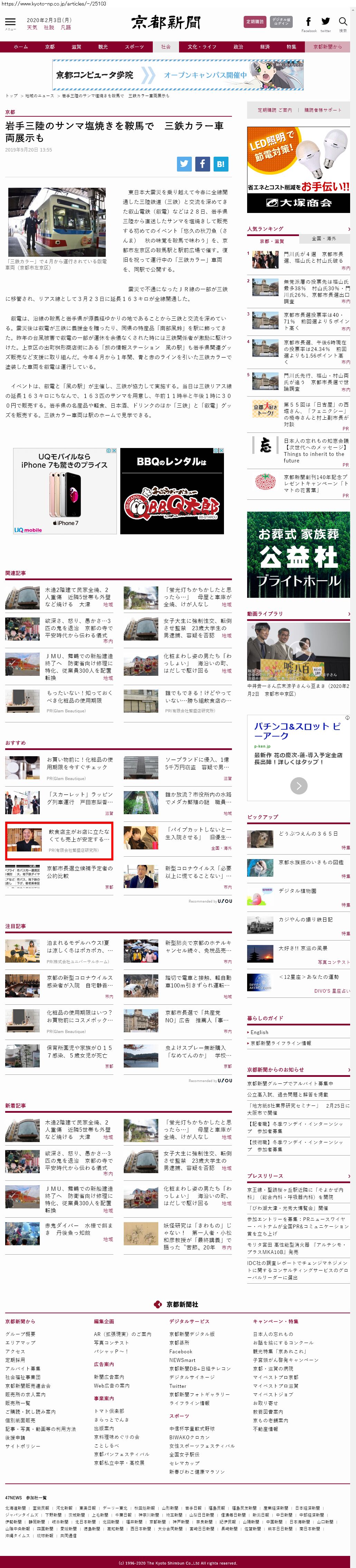Switch to the 文化・ライフ nav tab
The image size is (356, 1568).
201,47
